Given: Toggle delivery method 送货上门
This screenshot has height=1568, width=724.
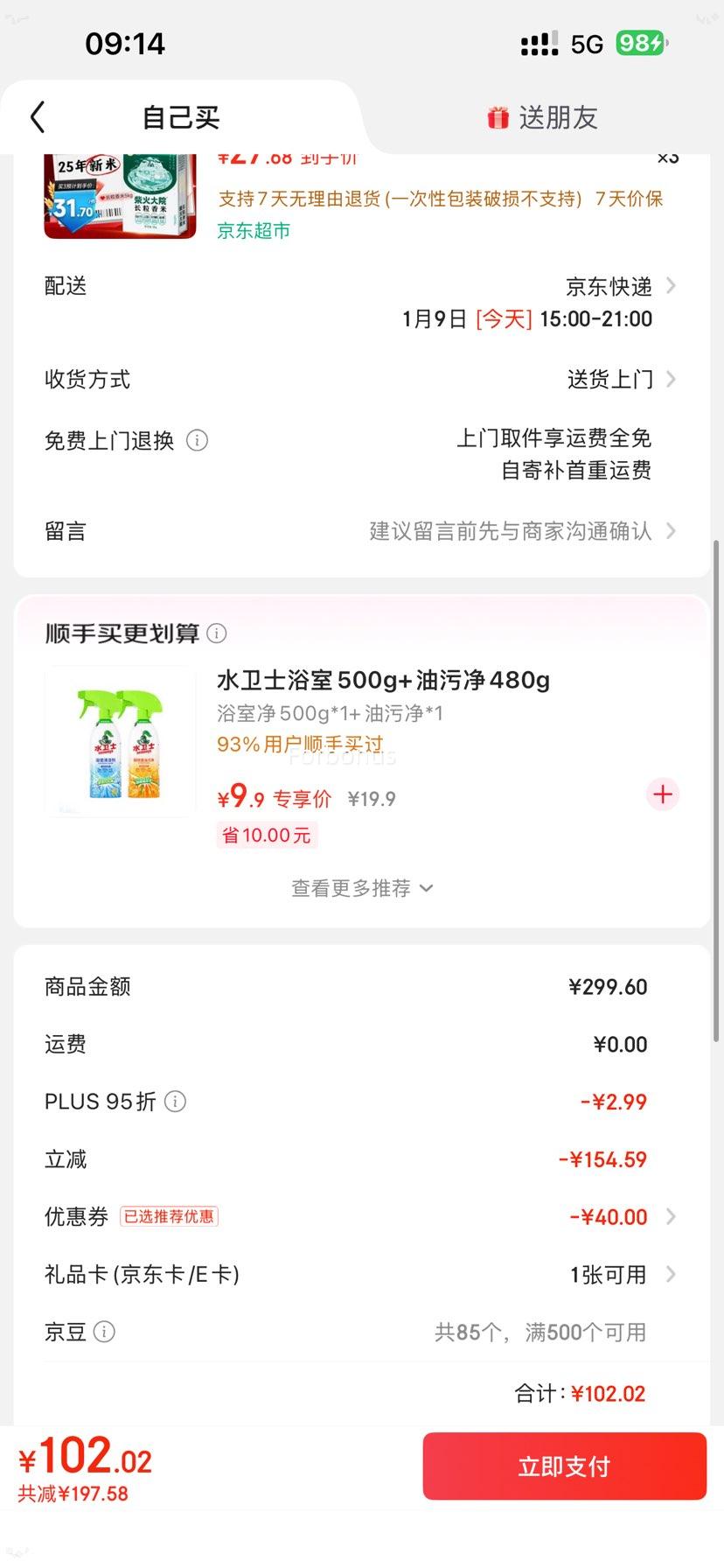Looking at the screenshot, I should (610, 379).
